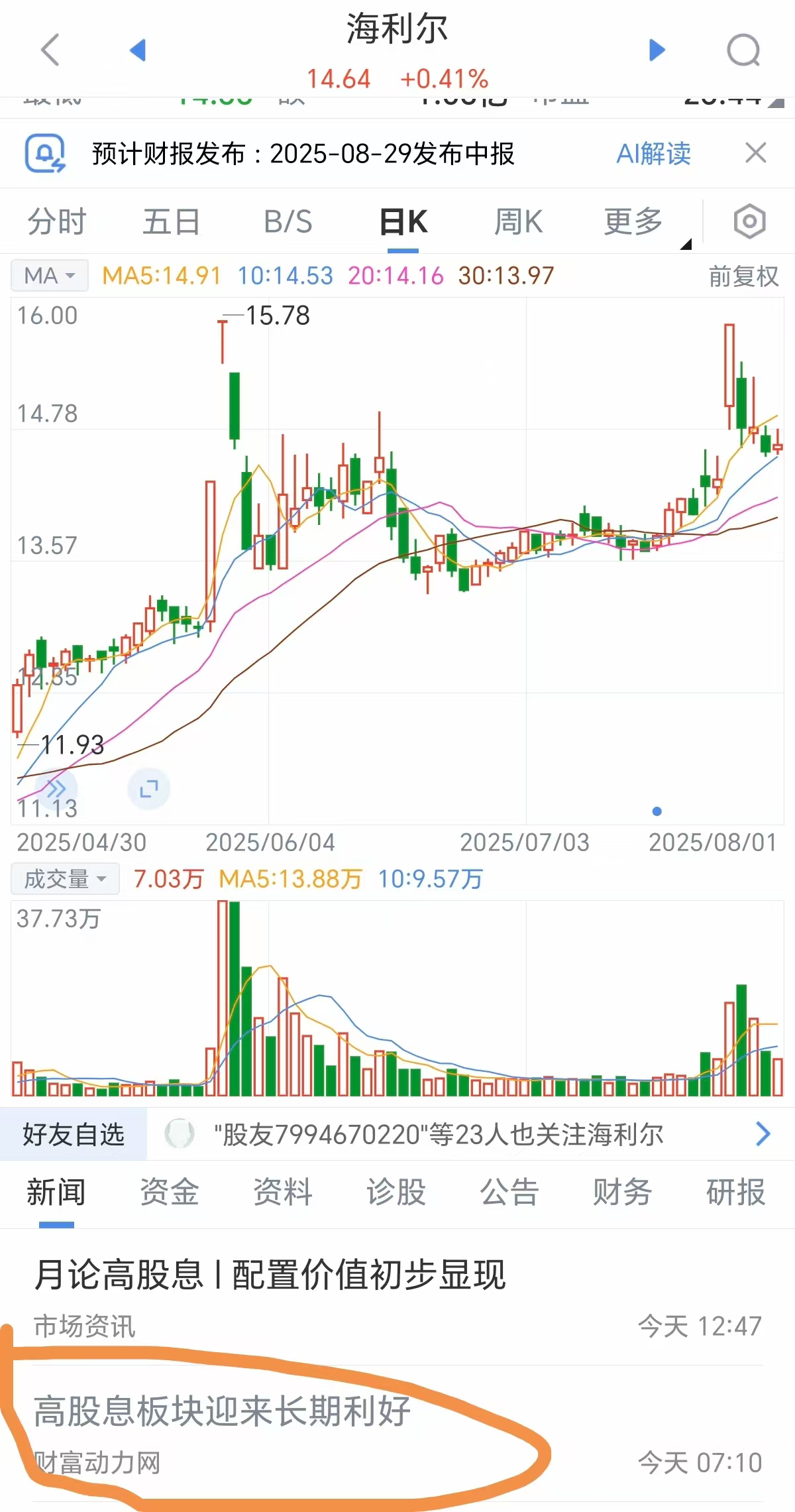The height and width of the screenshot is (1512, 795).
Task: Open the MA indicator dropdown
Action: [50, 276]
